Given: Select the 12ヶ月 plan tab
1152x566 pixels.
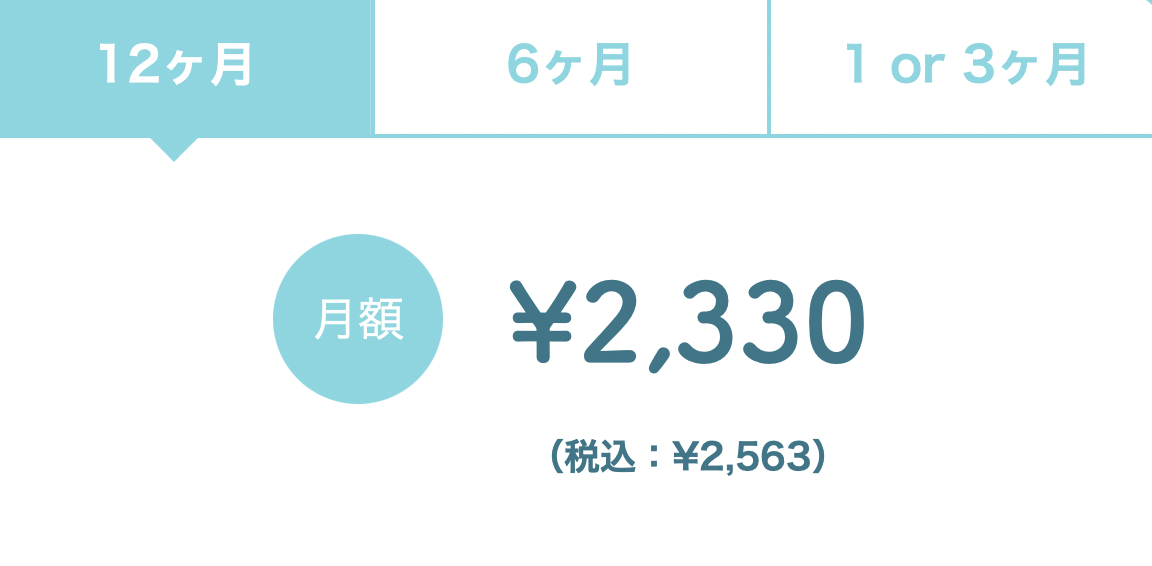Looking at the screenshot, I should click(x=185, y=66).
